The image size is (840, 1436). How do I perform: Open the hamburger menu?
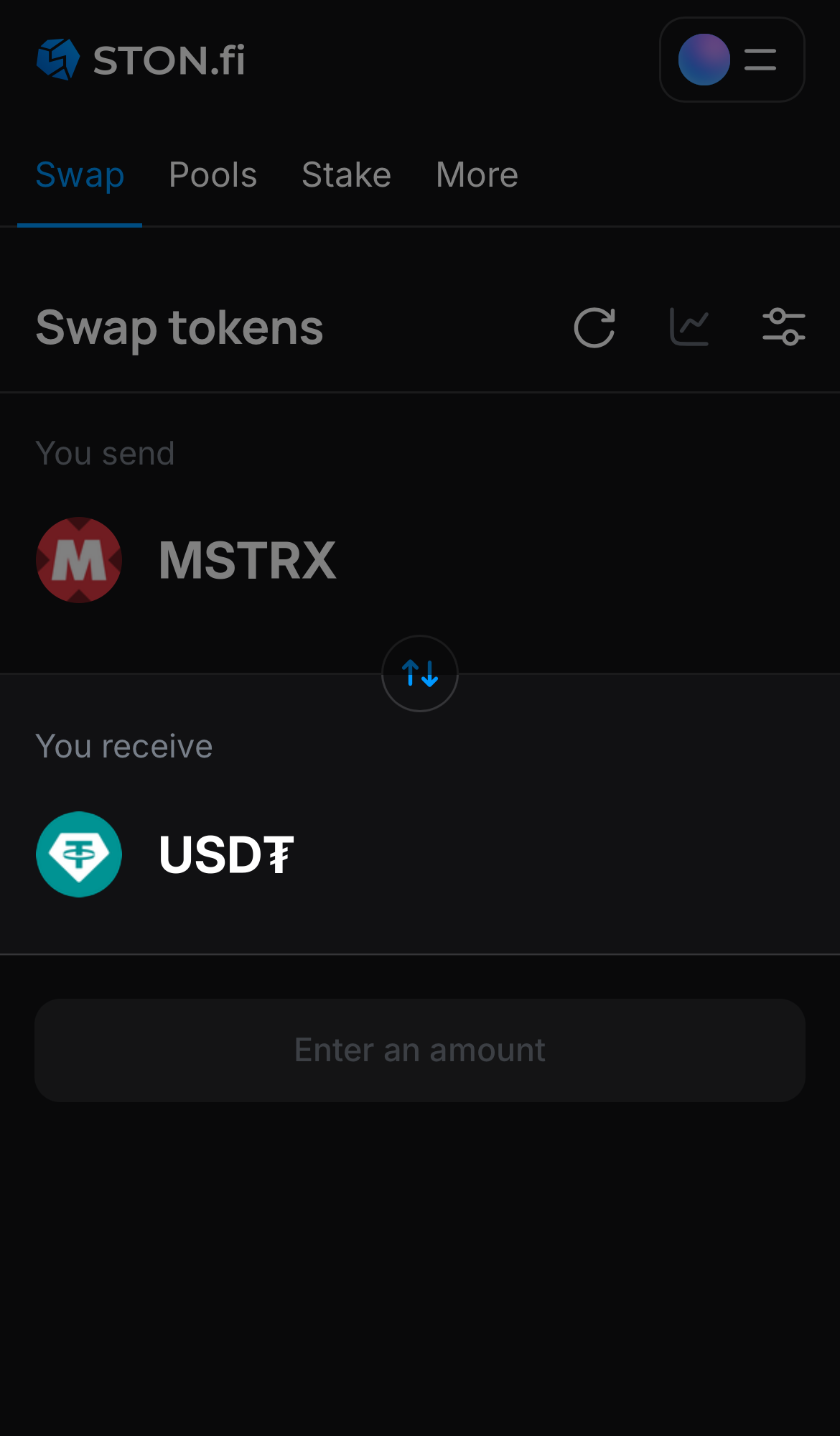pos(759,60)
